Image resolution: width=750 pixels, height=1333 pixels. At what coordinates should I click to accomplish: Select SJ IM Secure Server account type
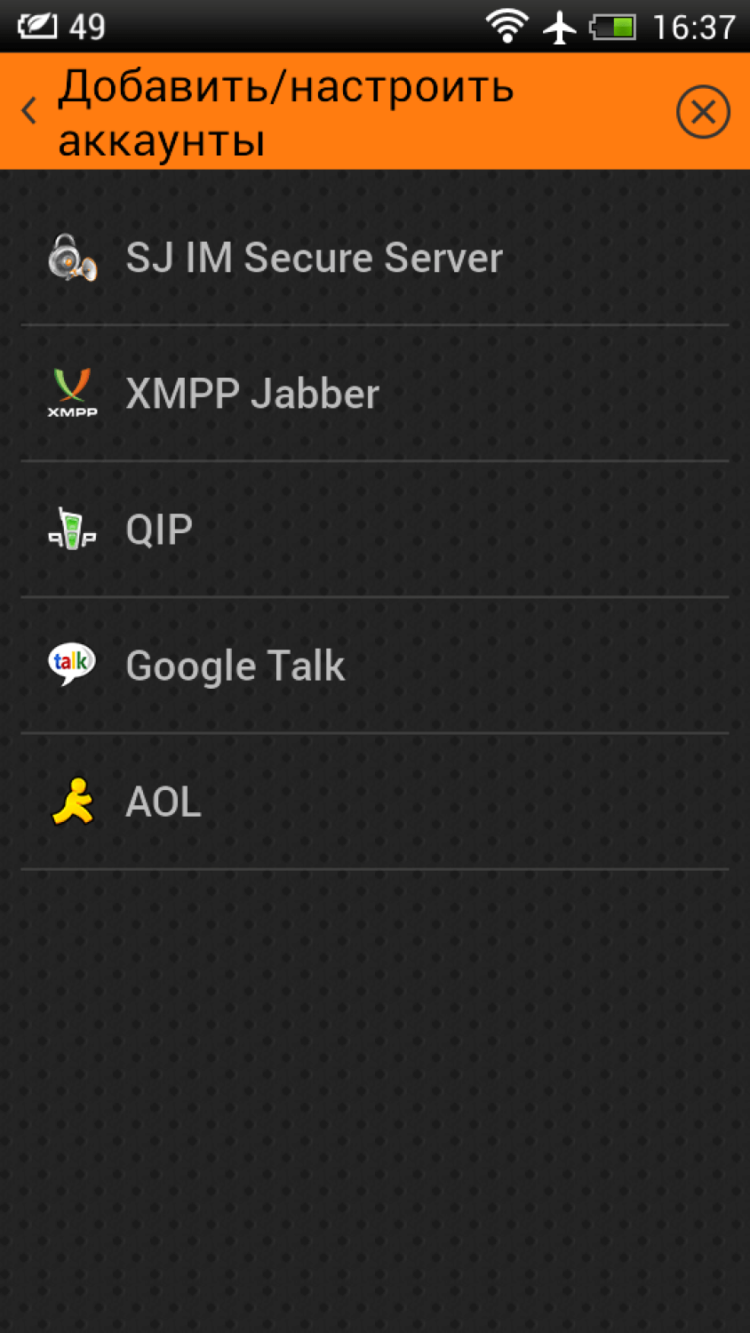[x=313, y=258]
